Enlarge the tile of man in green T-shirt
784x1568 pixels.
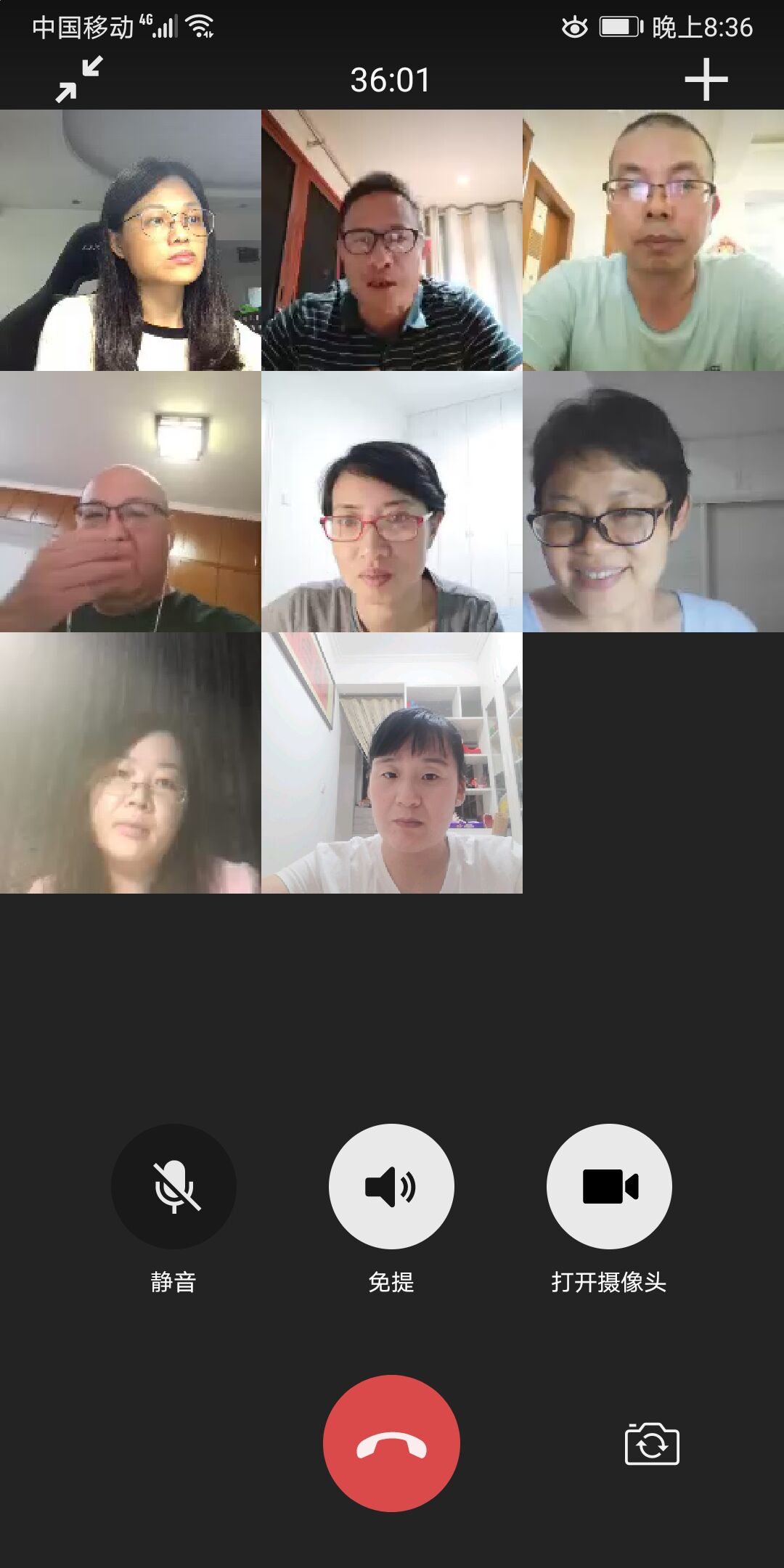[653, 240]
